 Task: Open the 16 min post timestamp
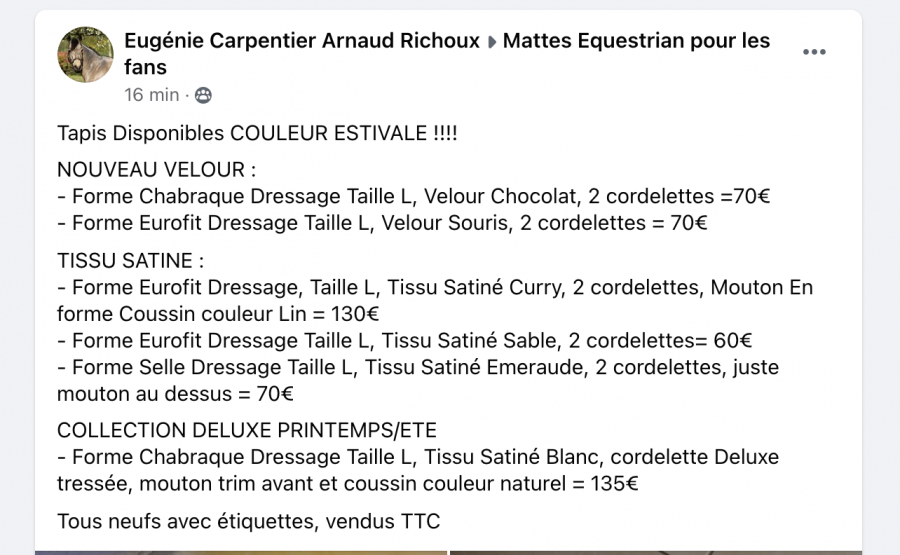pyautogui.click(x=151, y=95)
